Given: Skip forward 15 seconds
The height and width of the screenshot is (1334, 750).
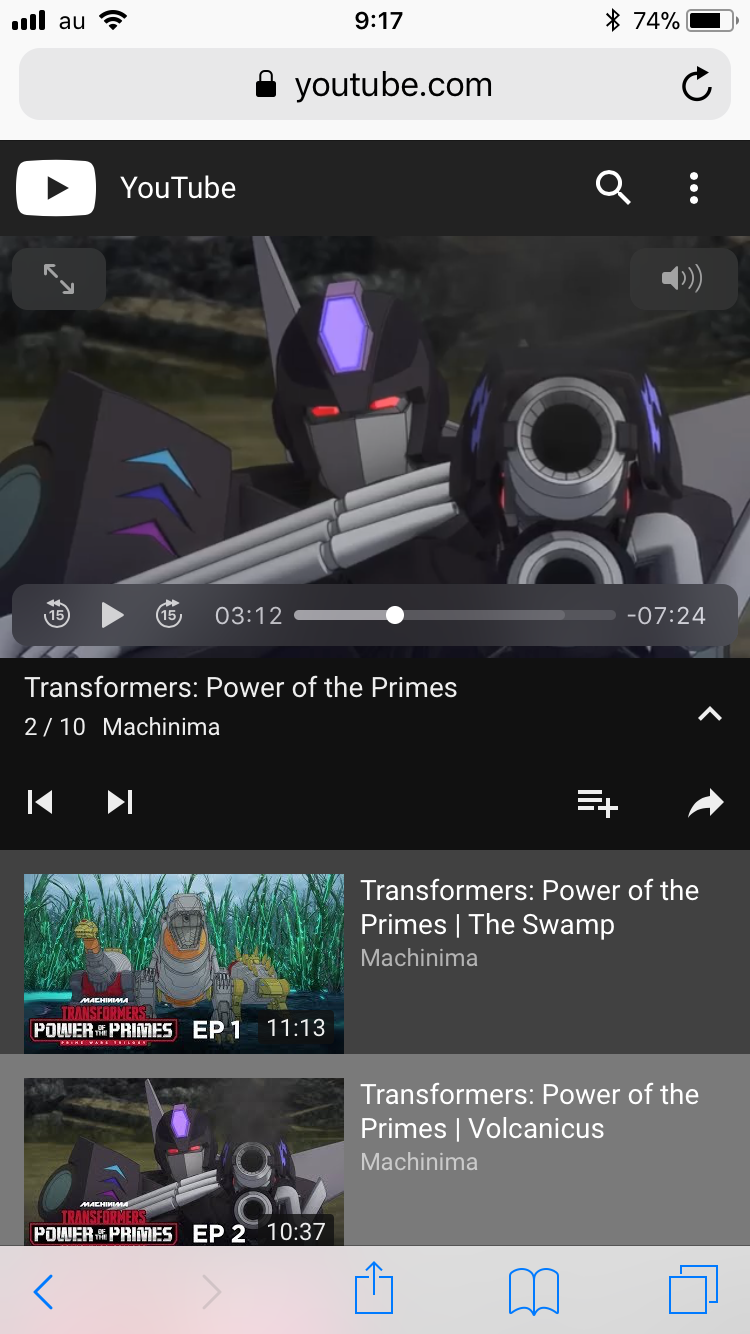Looking at the screenshot, I should (169, 615).
